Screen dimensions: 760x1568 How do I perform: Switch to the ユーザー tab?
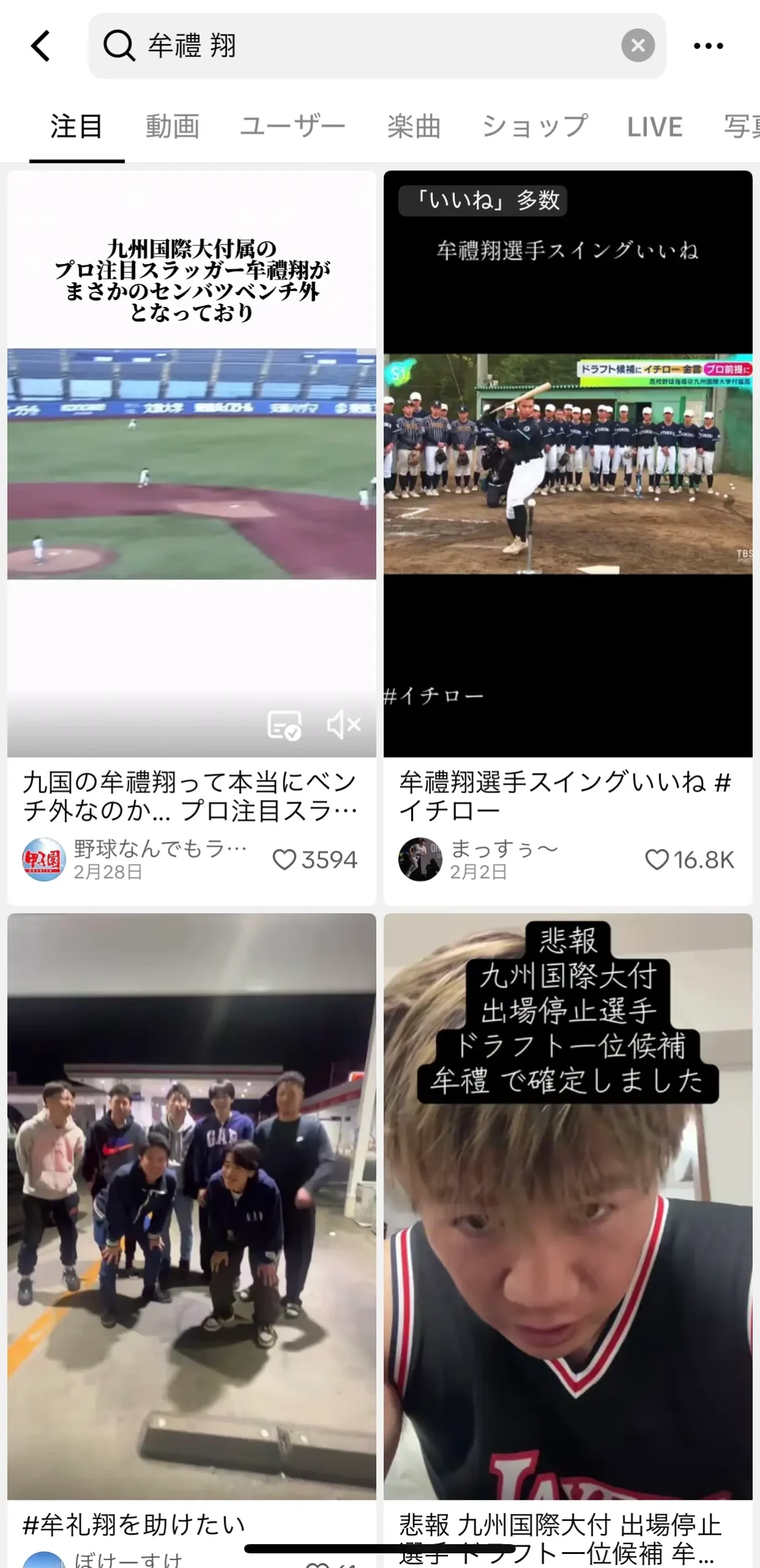pos(292,127)
